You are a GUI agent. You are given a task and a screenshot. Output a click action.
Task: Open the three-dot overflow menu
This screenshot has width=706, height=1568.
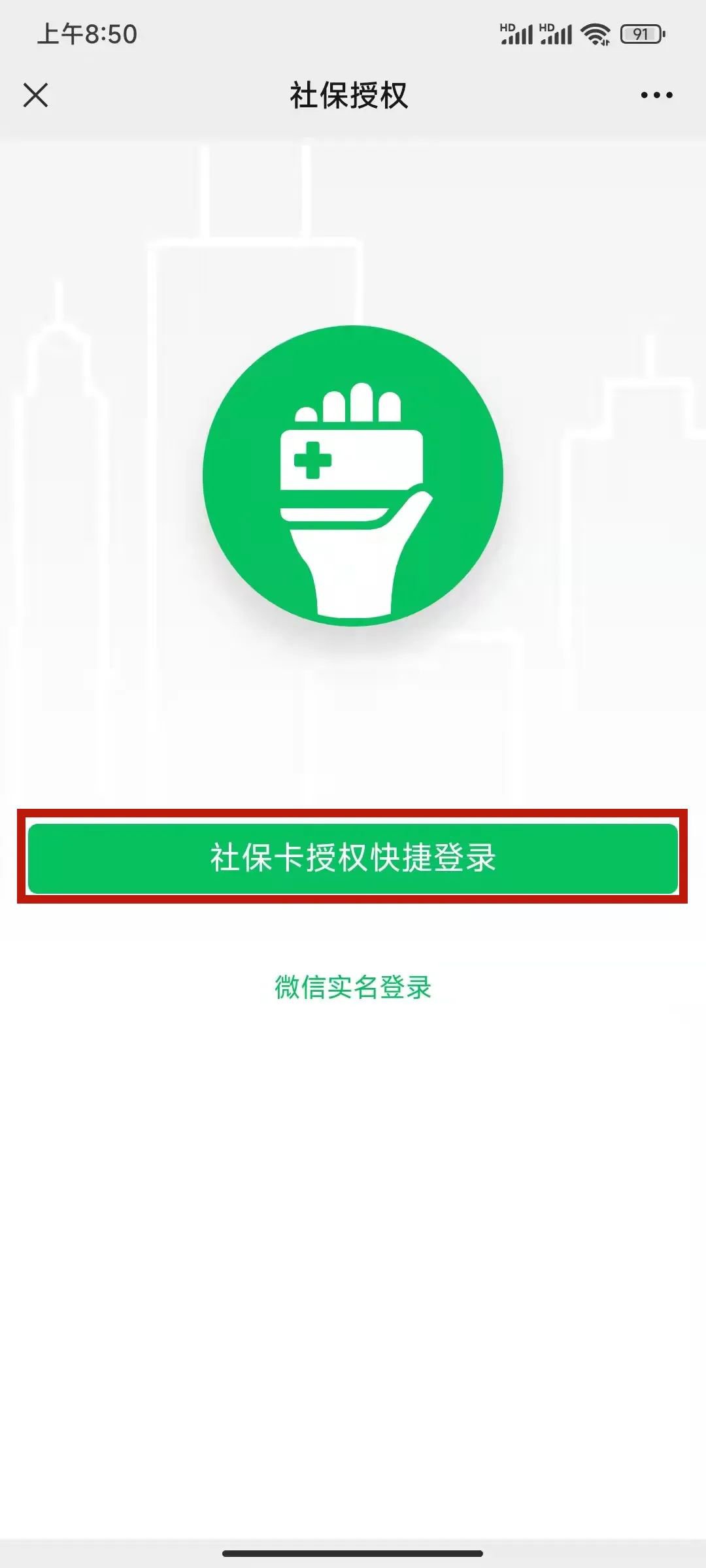tap(656, 95)
